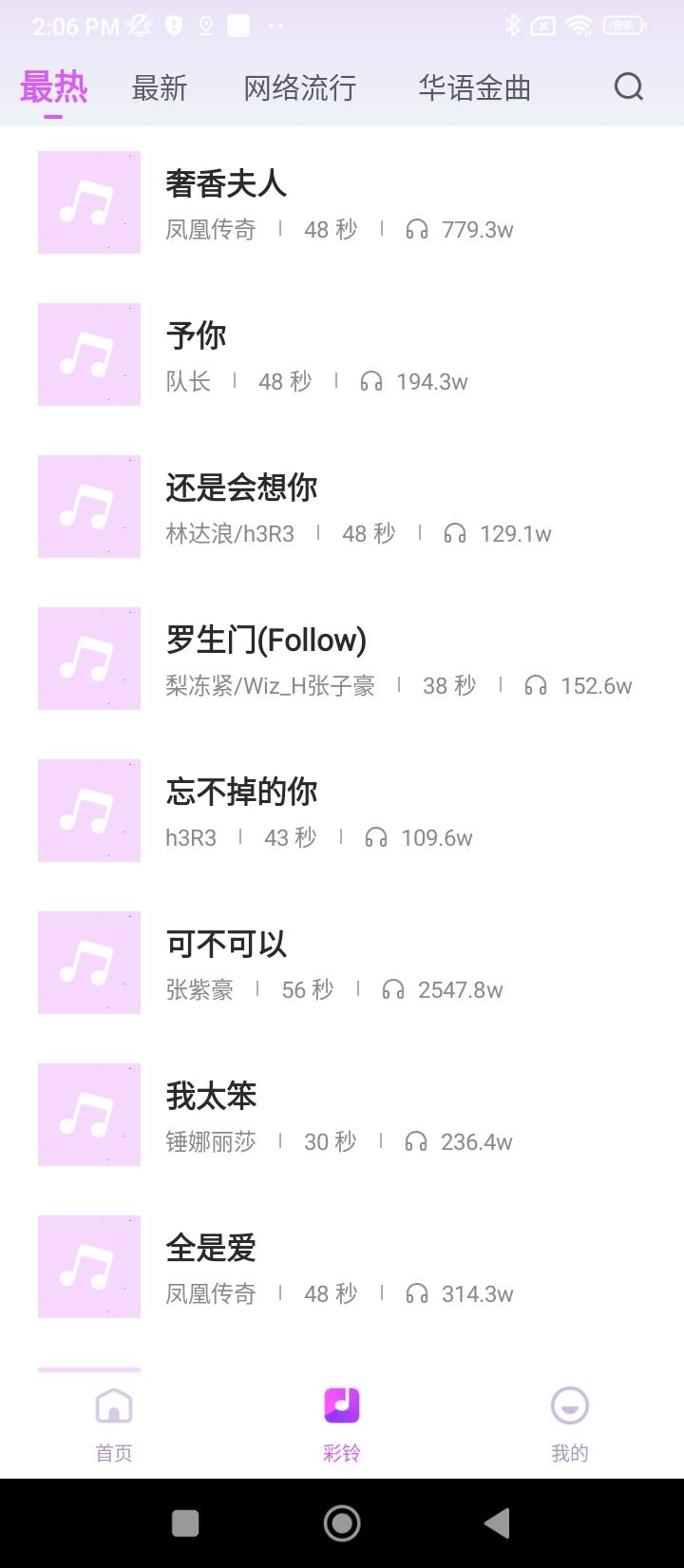Click the album art for 奢香夫人
This screenshot has width=684, height=1568.
[88, 202]
